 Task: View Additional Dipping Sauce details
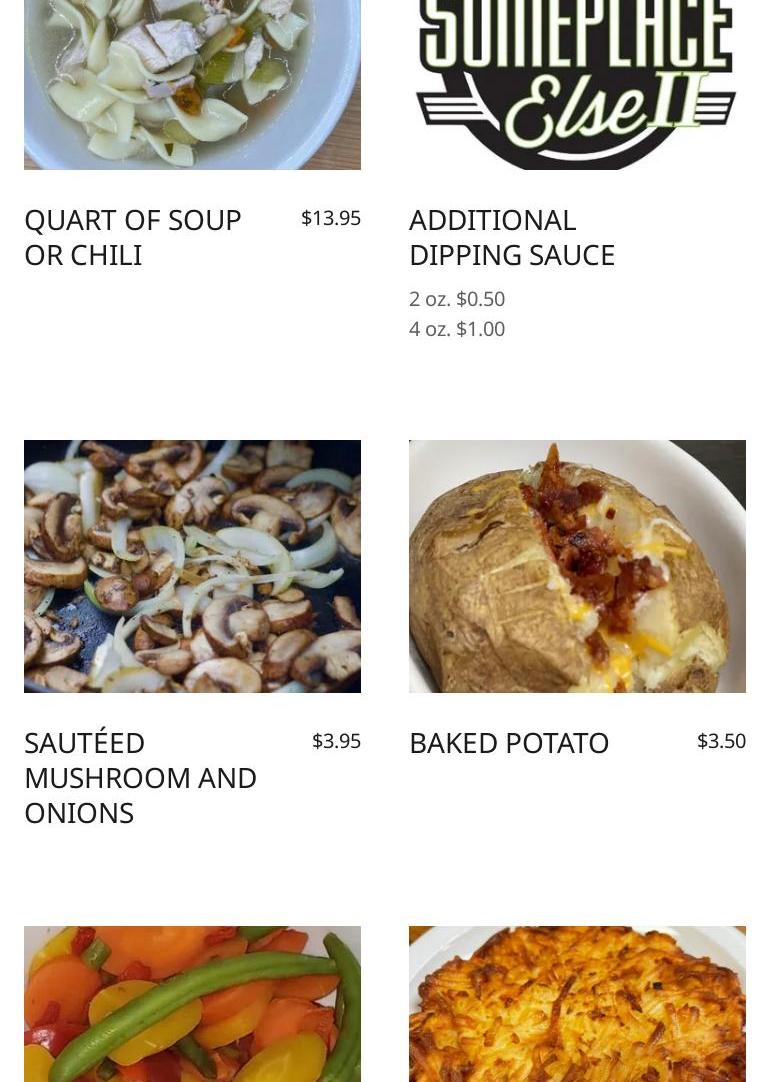(x=512, y=237)
